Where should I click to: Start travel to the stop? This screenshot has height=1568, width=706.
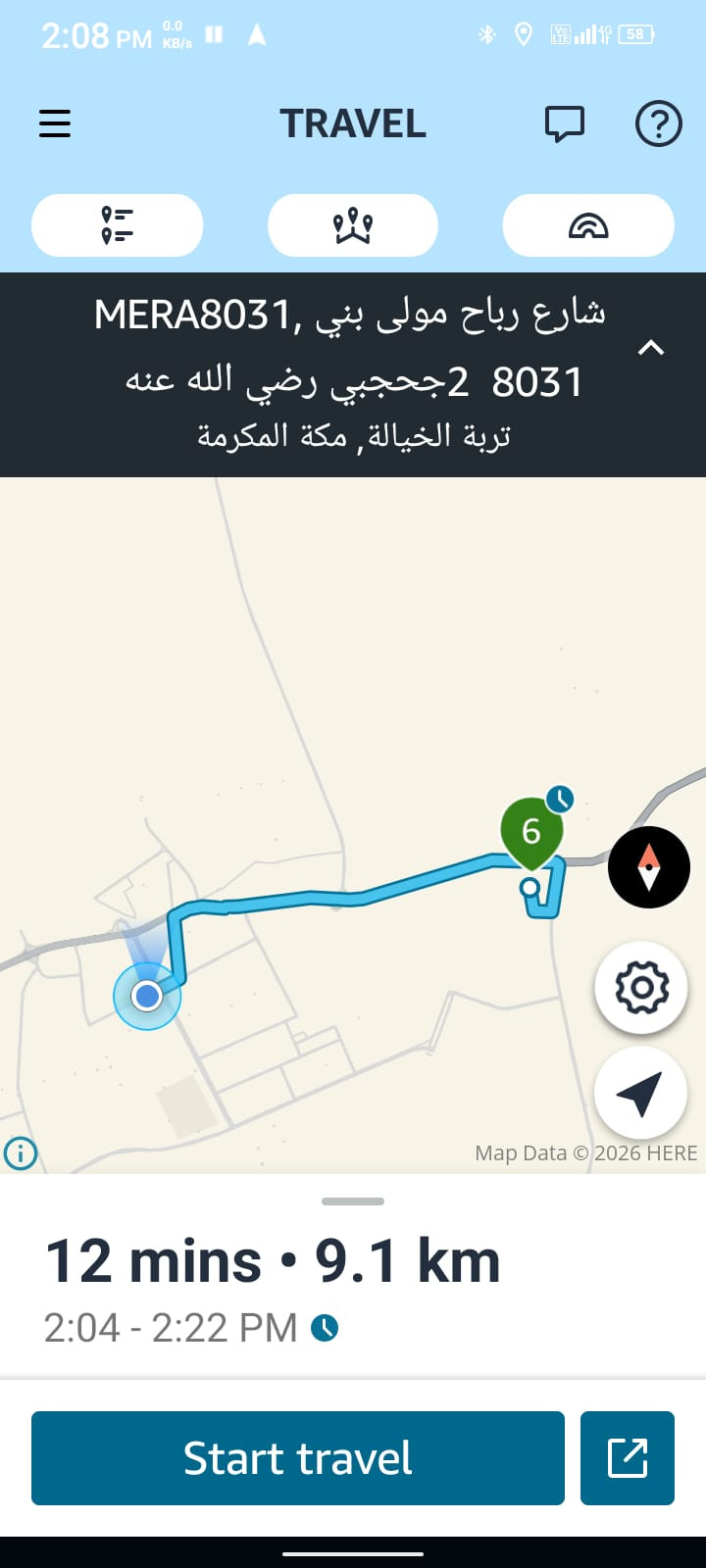tap(298, 1458)
